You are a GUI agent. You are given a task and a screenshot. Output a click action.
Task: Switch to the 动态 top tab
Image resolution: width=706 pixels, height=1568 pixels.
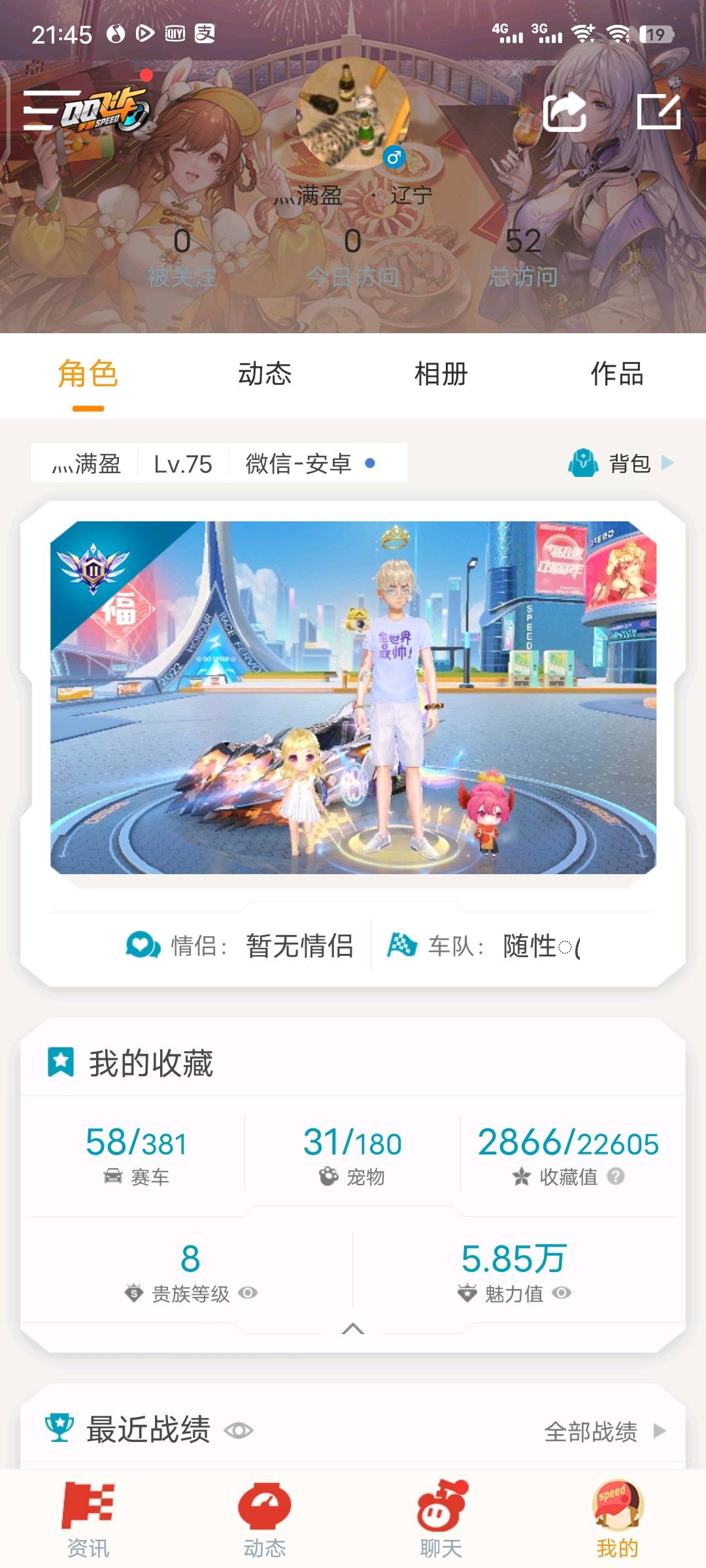tap(265, 374)
